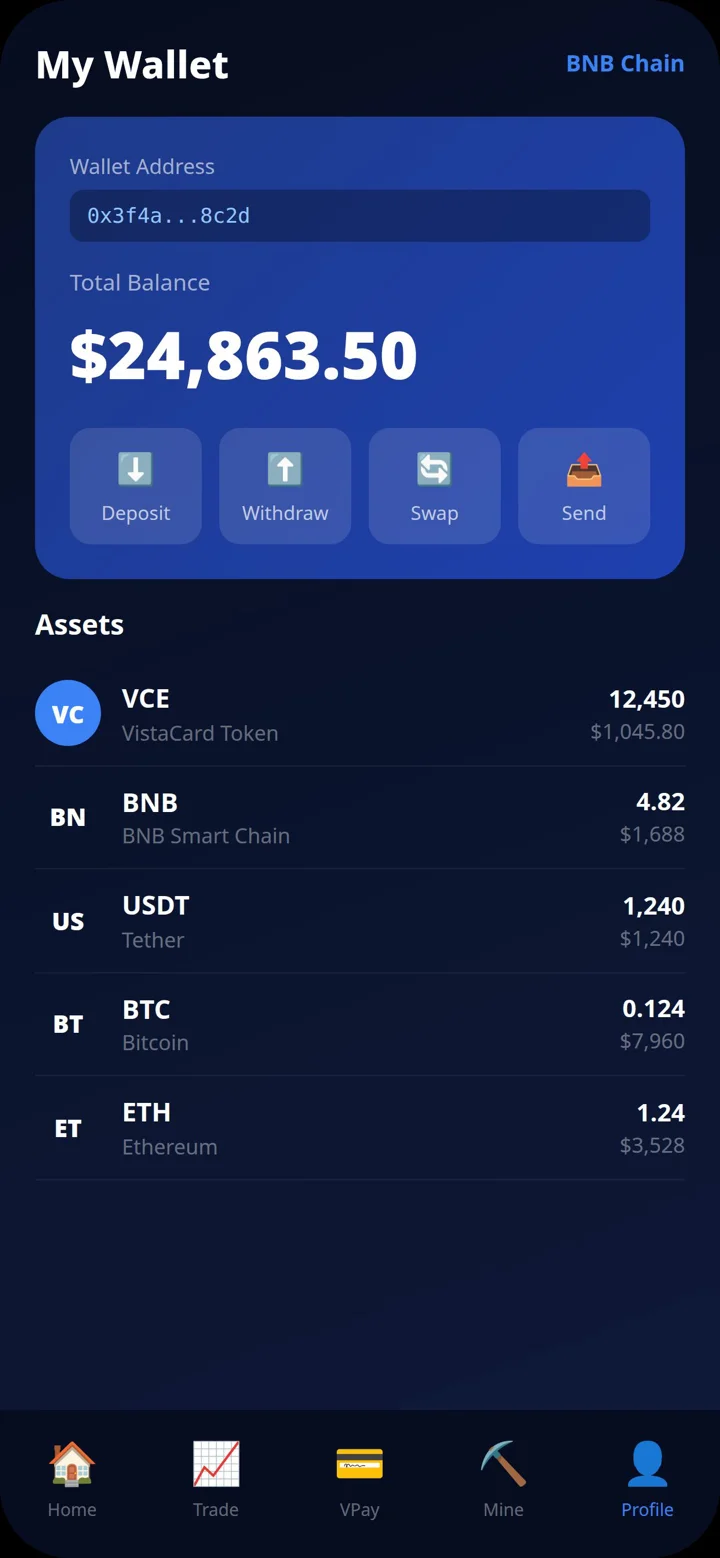Tap the Withdraw button
Image resolution: width=720 pixels, height=1558 pixels.
coord(285,486)
